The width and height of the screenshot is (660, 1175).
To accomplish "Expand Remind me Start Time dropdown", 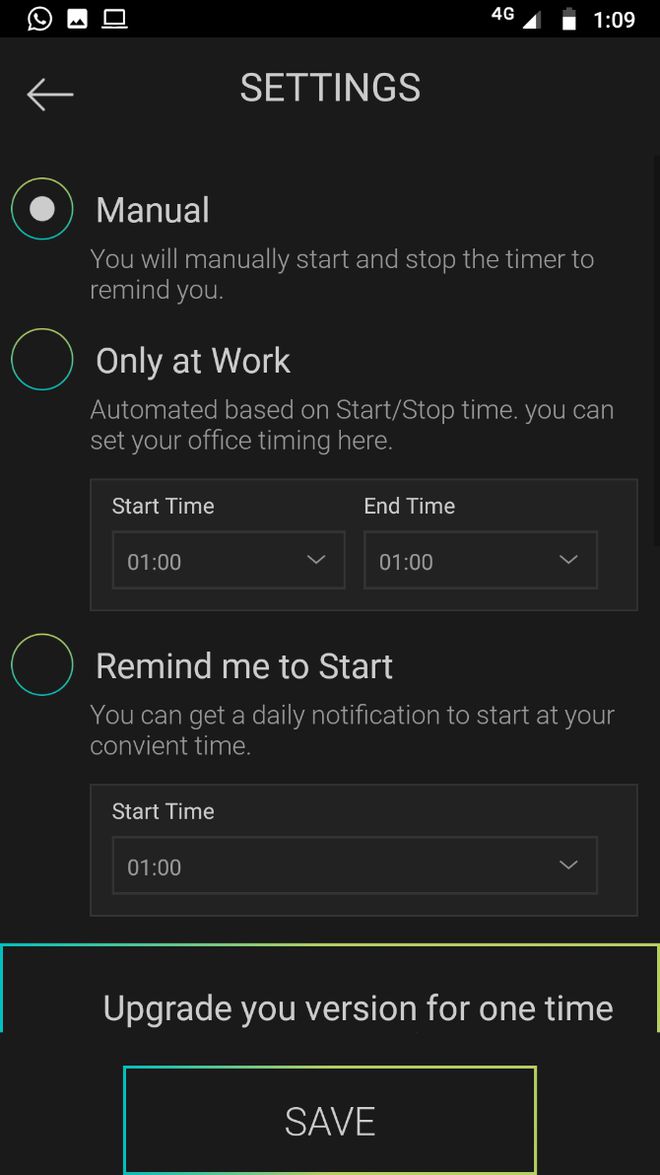I will [354, 866].
